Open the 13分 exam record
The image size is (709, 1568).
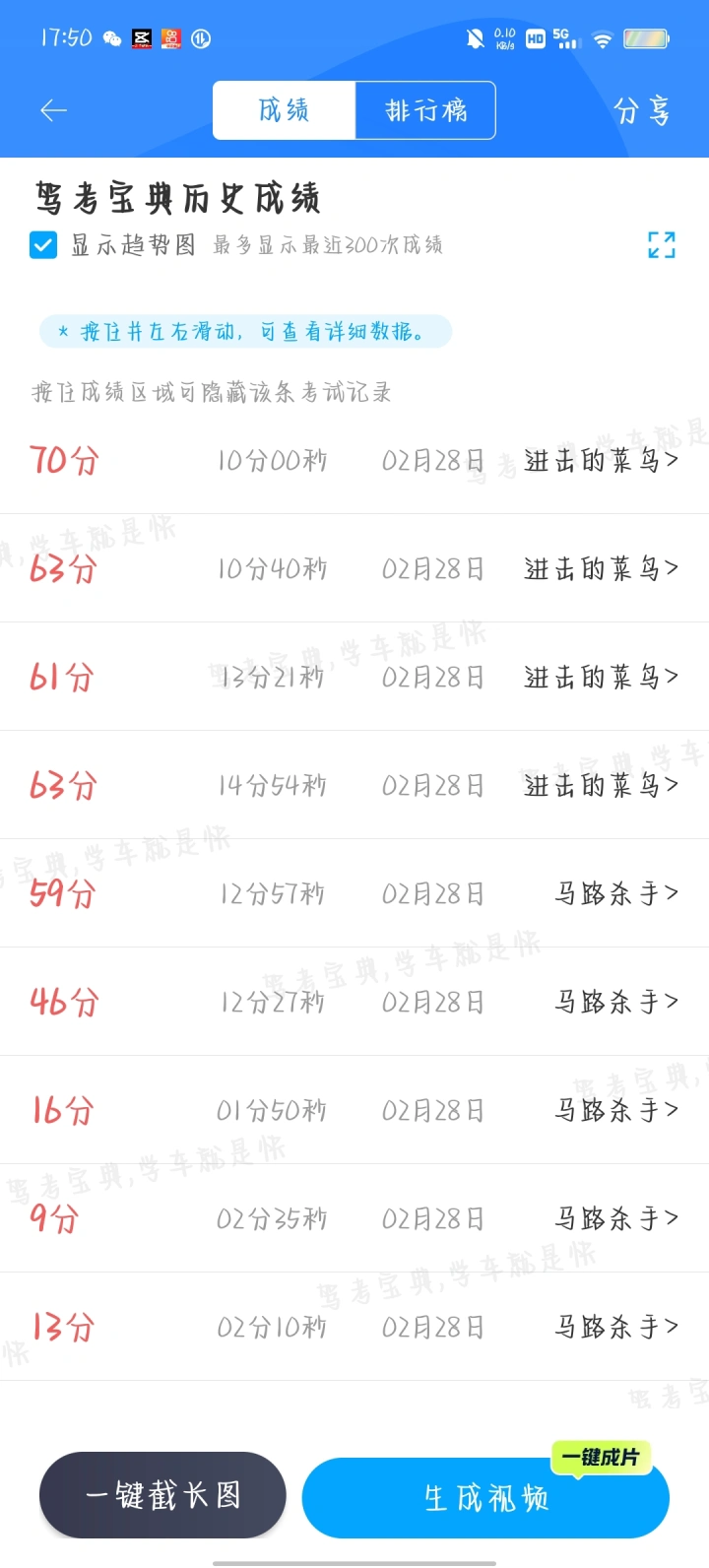354,1327
